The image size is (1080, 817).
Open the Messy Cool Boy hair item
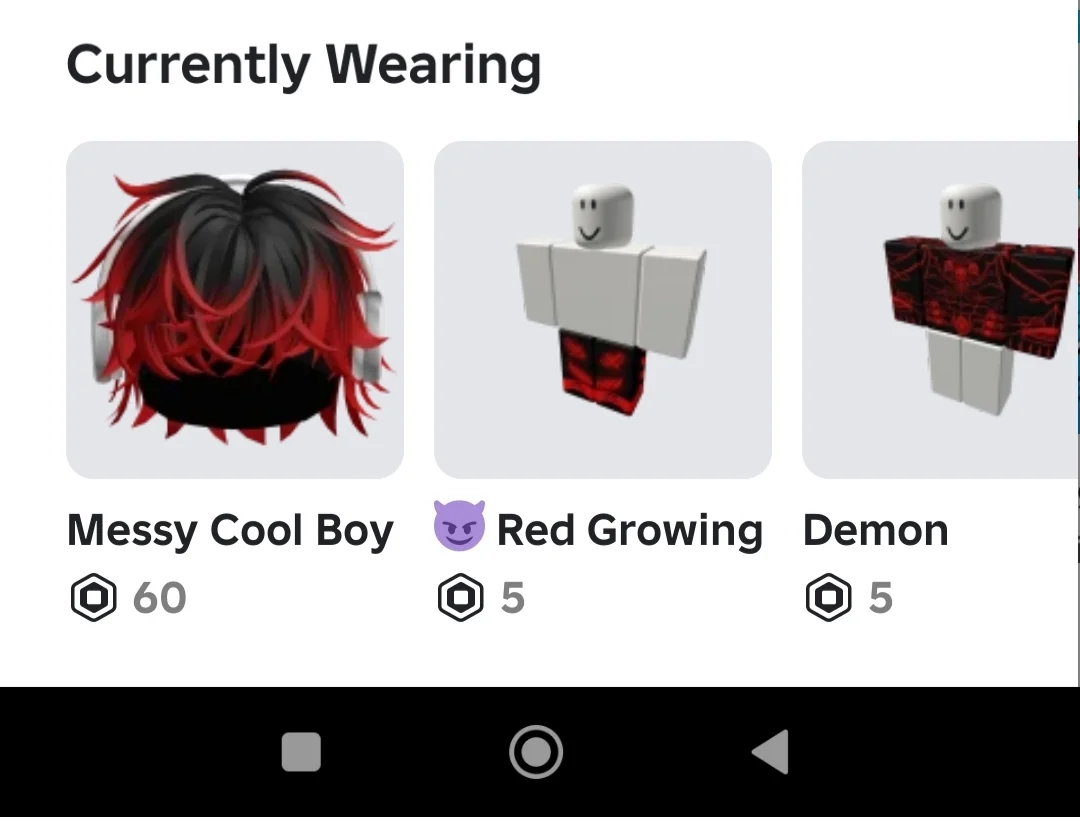click(x=235, y=310)
